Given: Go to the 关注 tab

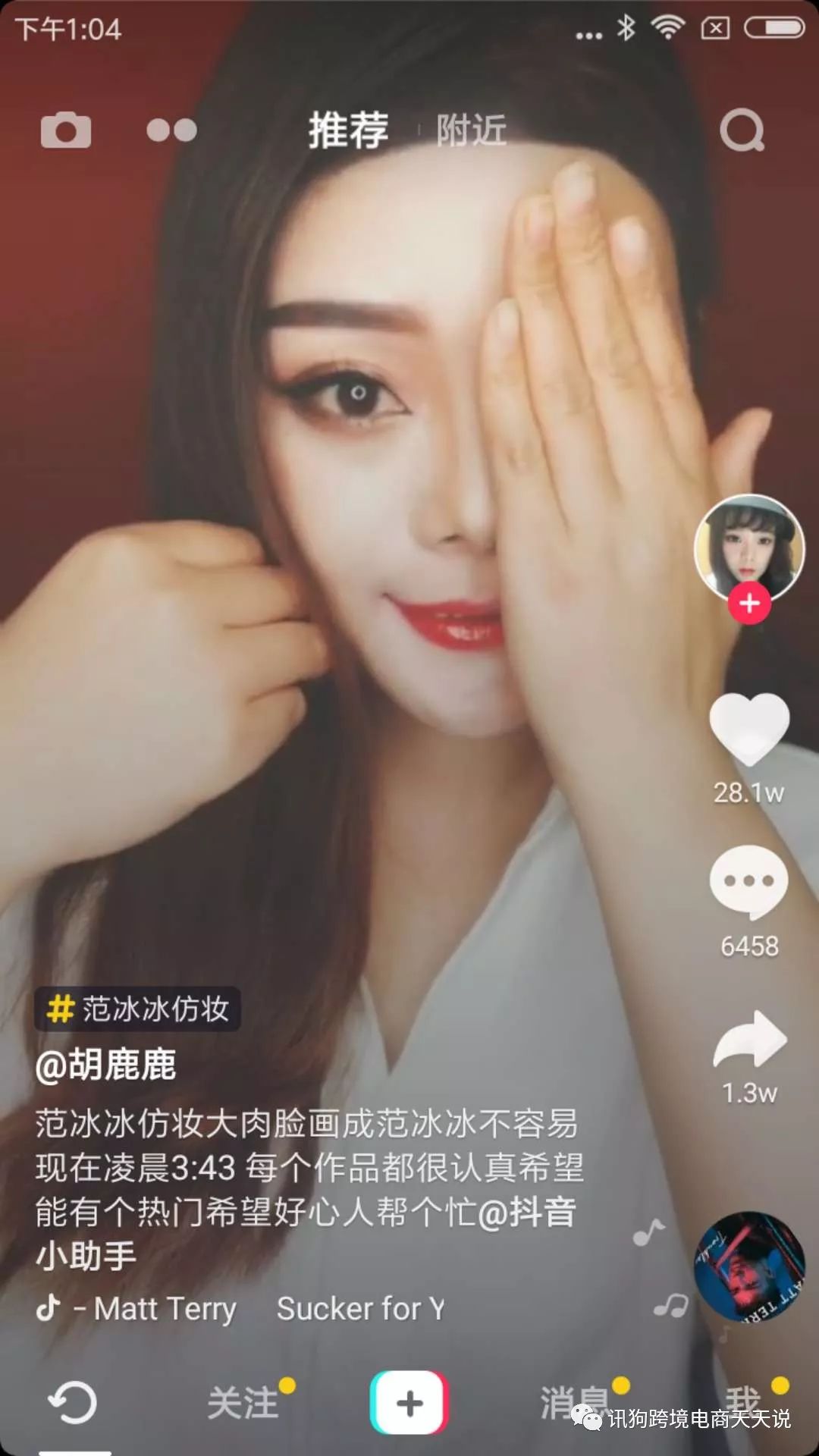Looking at the screenshot, I should pyautogui.click(x=243, y=1402).
